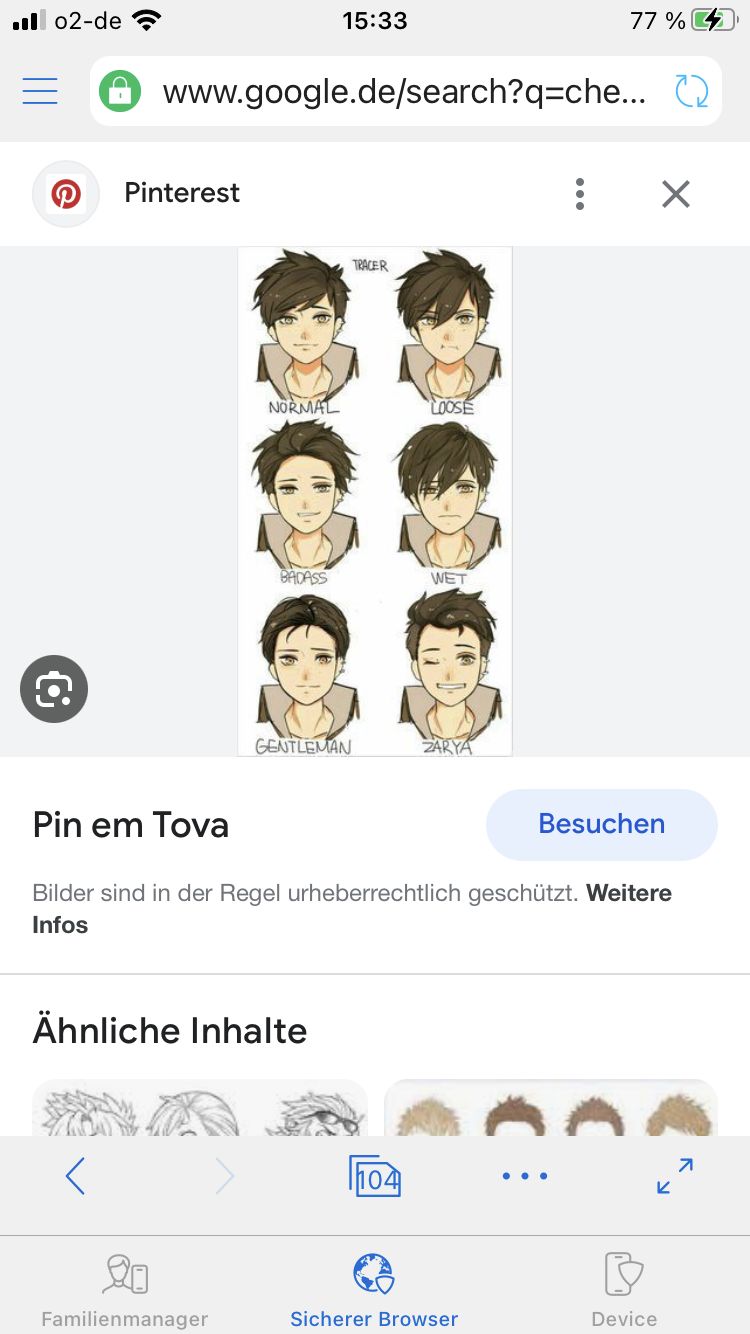The image size is (750, 1334).
Task: Tap Besuchen to visit the page
Action: (601, 824)
